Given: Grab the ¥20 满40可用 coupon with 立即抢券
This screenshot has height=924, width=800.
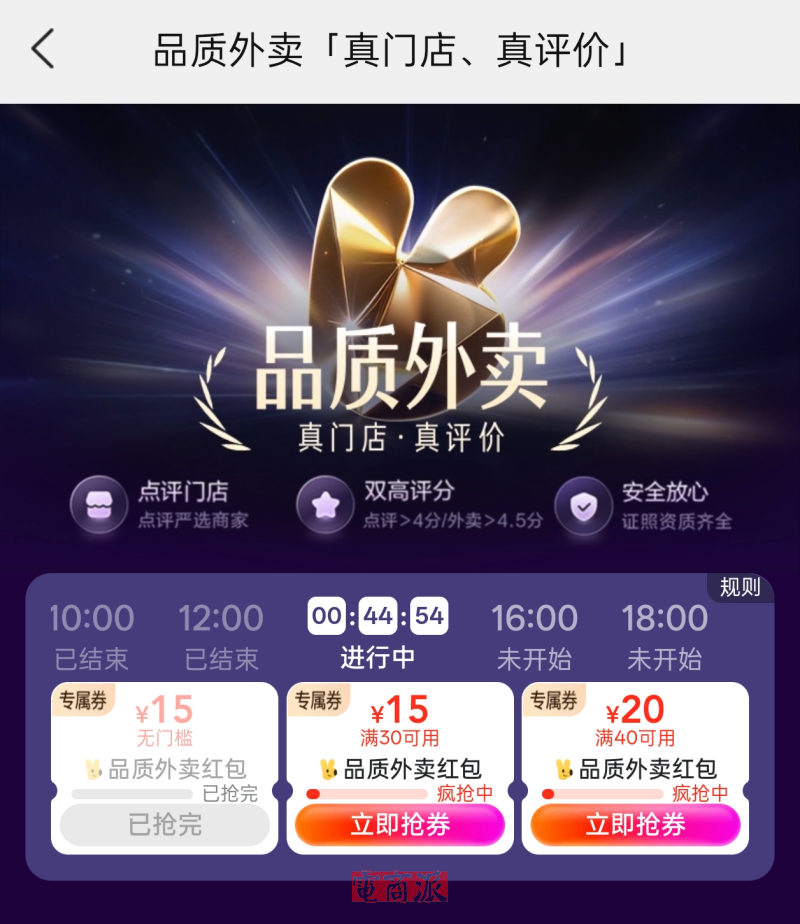Looking at the screenshot, I should point(635,825).
